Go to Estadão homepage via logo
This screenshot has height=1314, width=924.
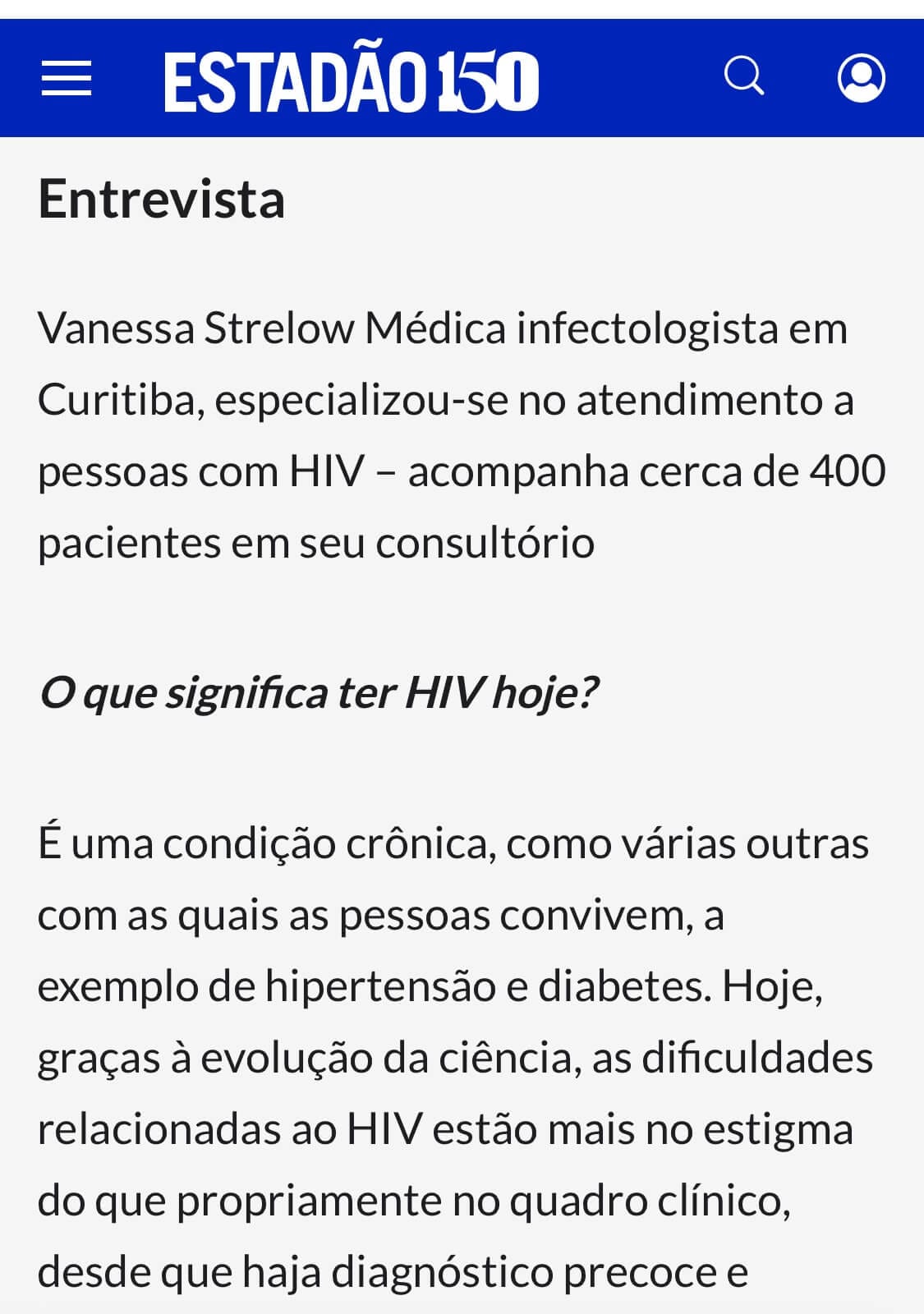352,80
